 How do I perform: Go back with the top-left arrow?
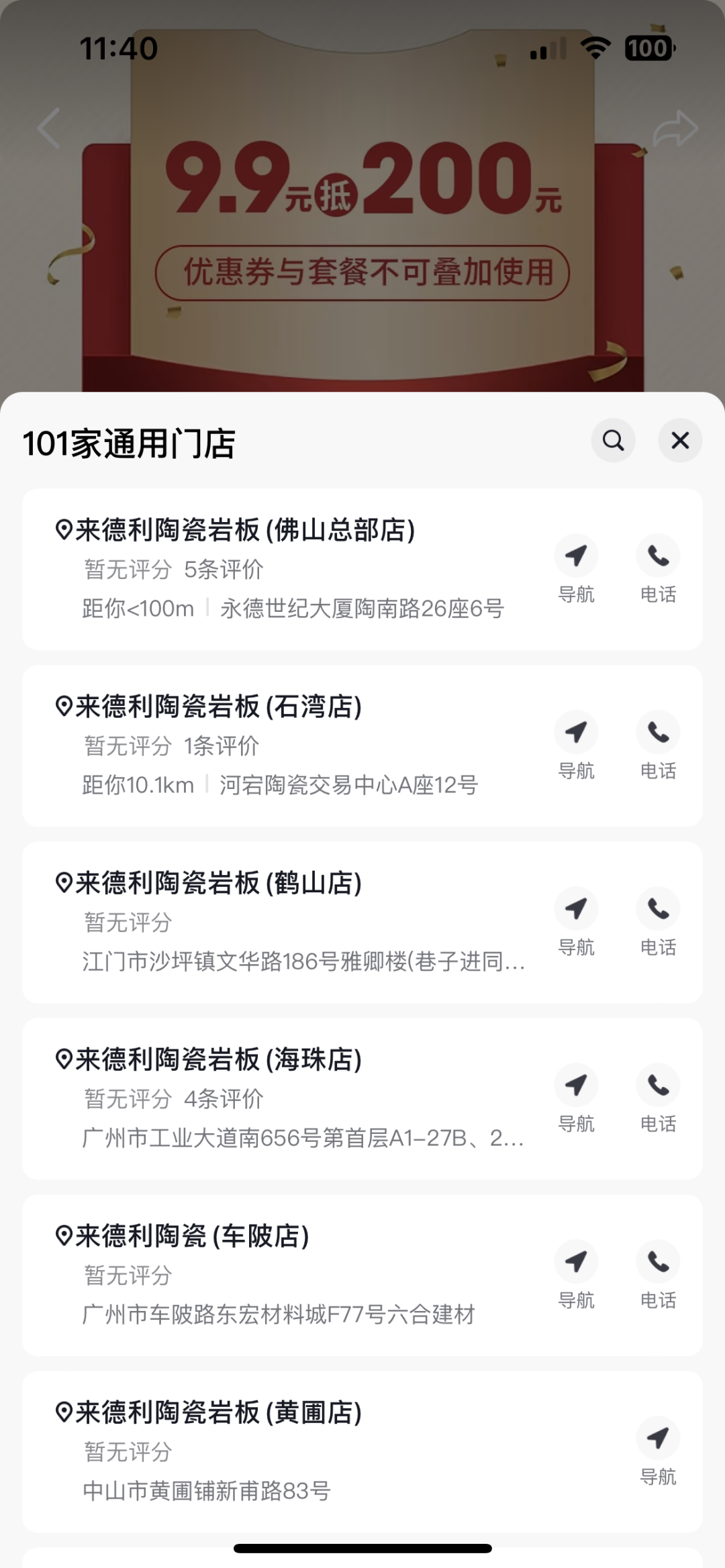(x=49, y=127)
